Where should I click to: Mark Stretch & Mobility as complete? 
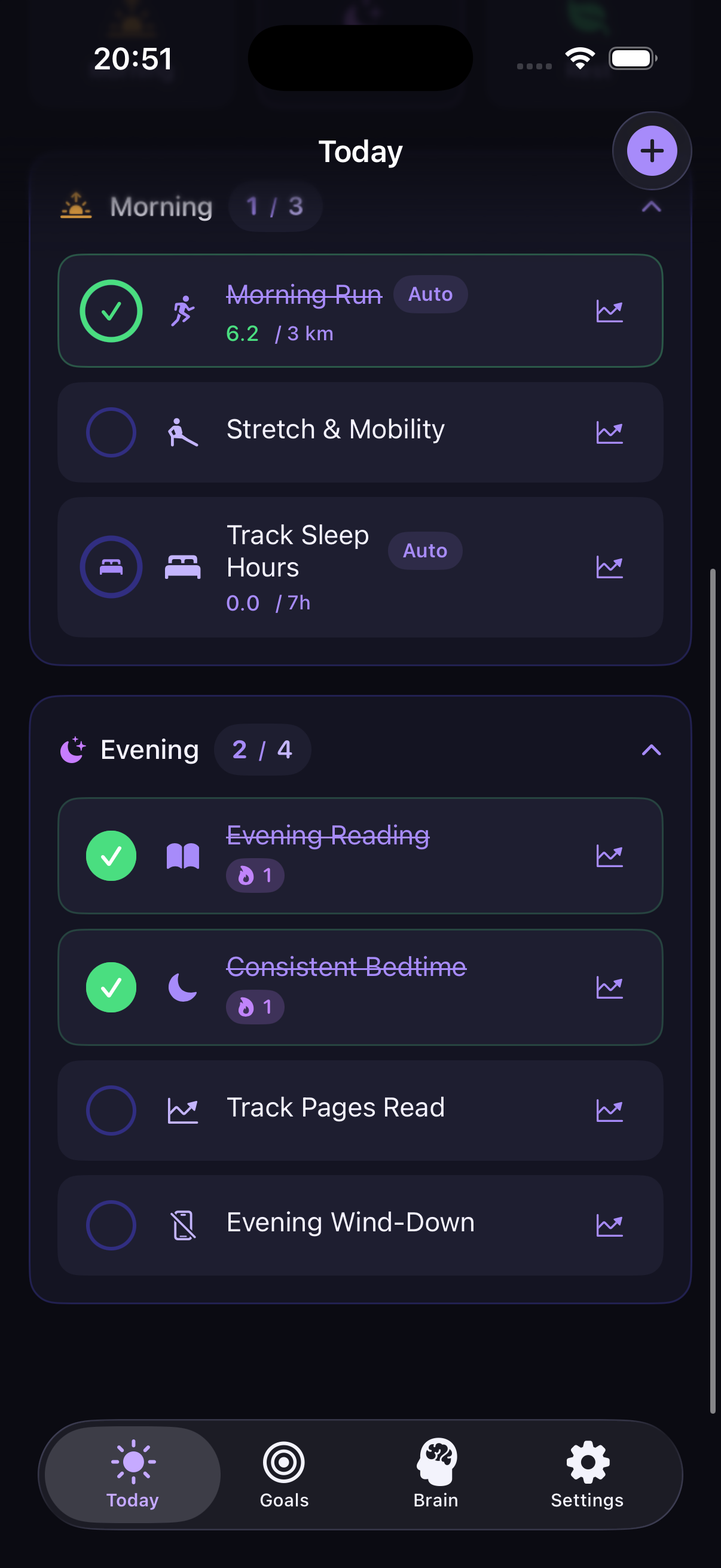(111, 432)
